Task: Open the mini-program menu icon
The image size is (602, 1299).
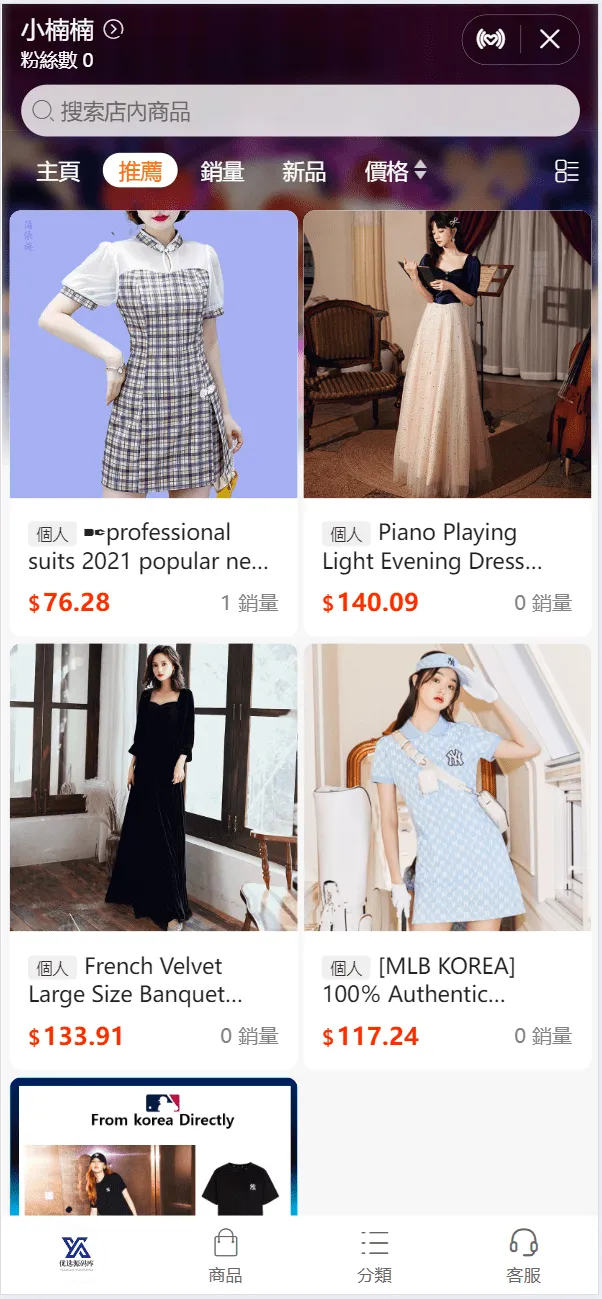Action: coord(490,40)
